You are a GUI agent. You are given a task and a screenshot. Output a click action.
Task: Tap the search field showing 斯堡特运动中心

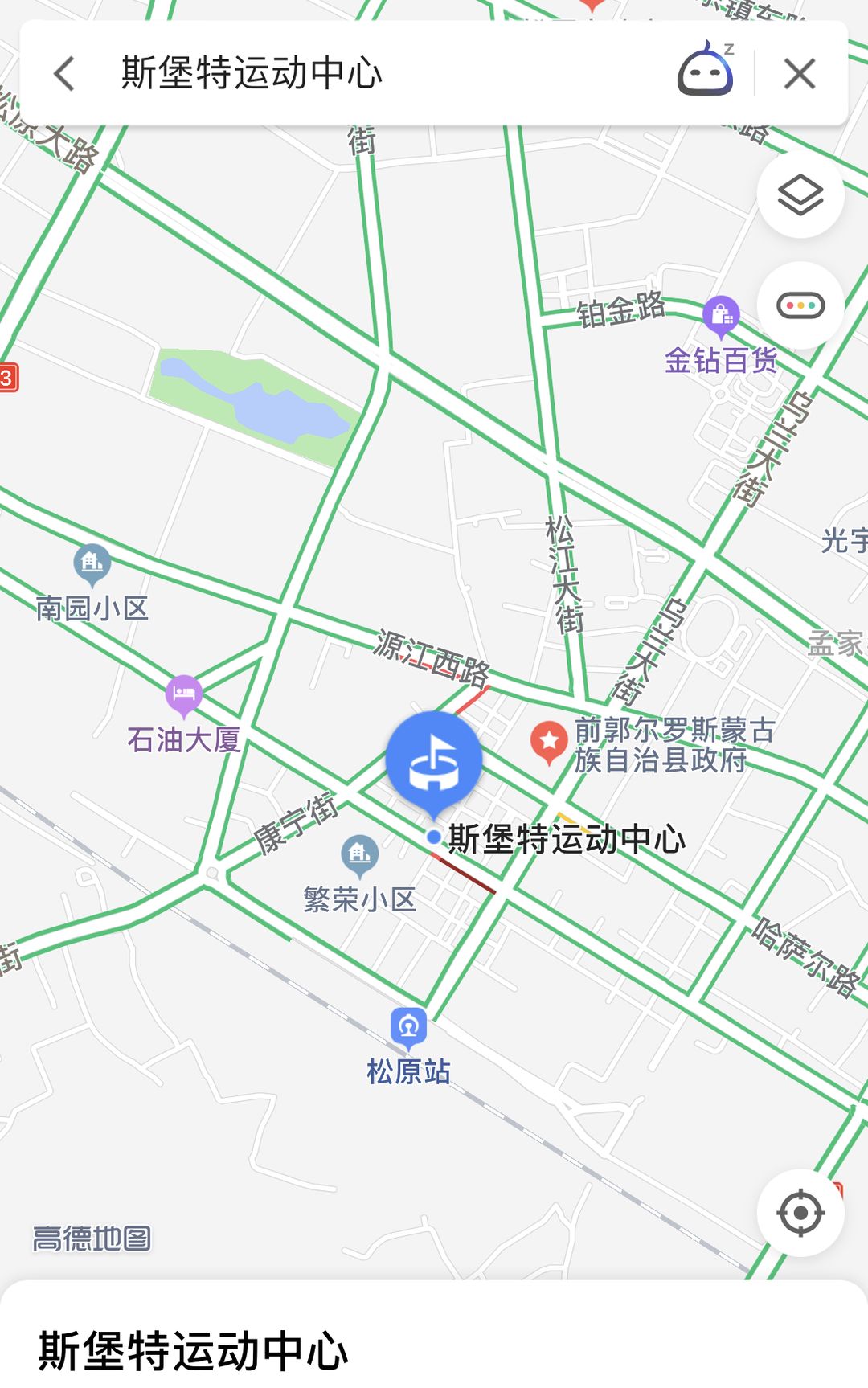tap(362, 74)
